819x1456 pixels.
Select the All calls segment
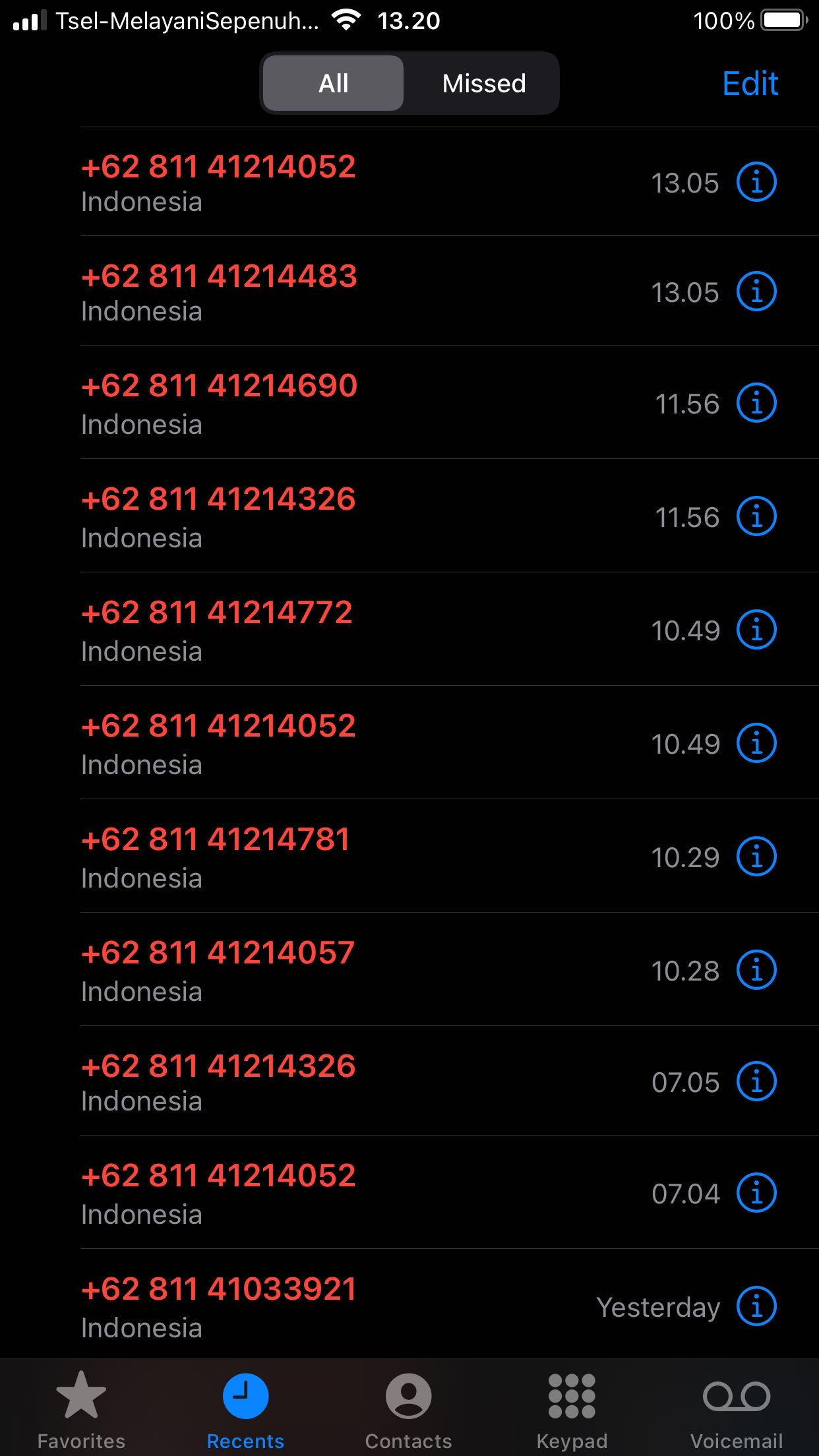pos(334,84)
